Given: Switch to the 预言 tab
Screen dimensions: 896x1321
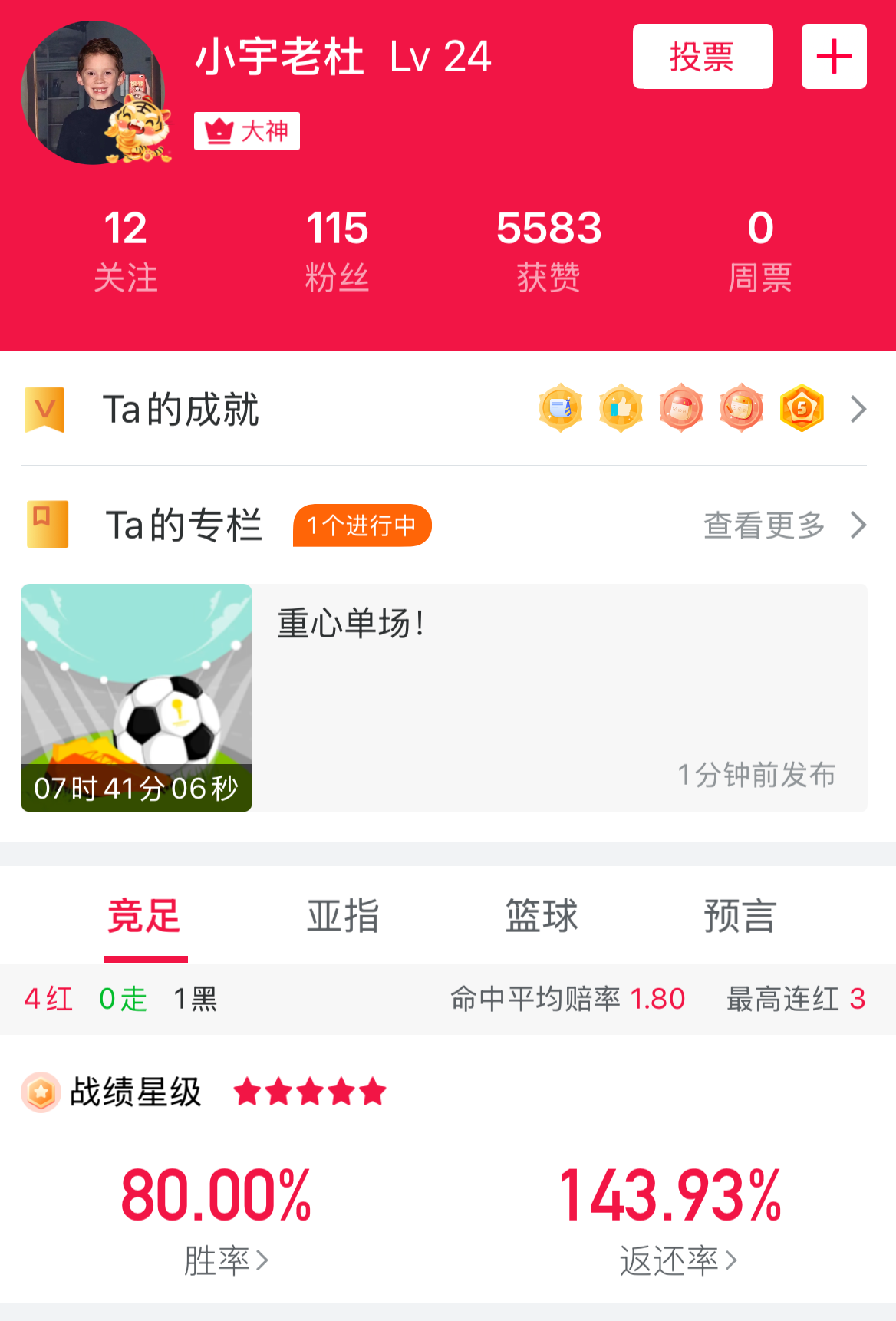Looking at the screenshot, I should tap(740, 916).
